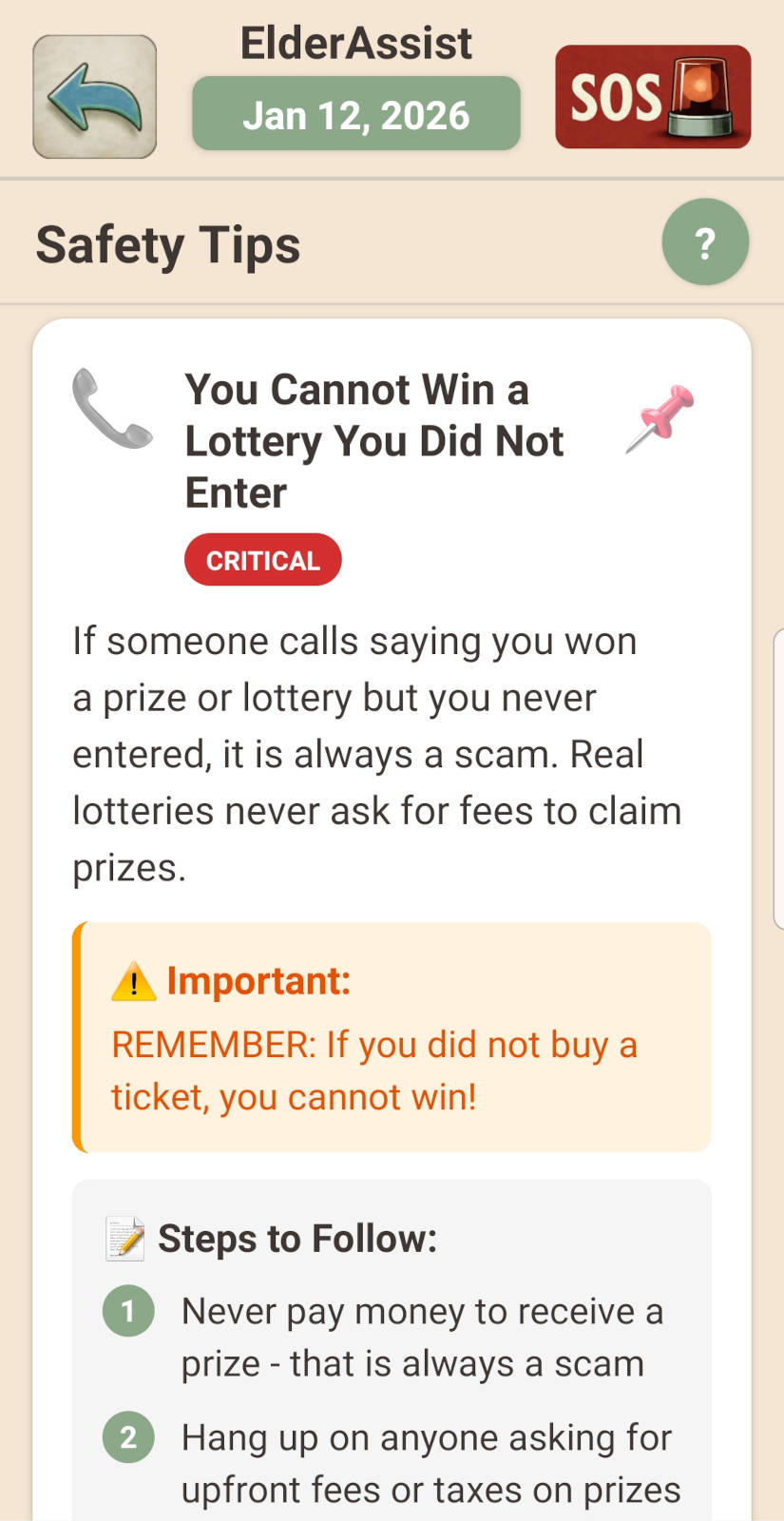Open help with the question mark button
The width and height of the screenshot is (784, 1521).
coord(705,242)
